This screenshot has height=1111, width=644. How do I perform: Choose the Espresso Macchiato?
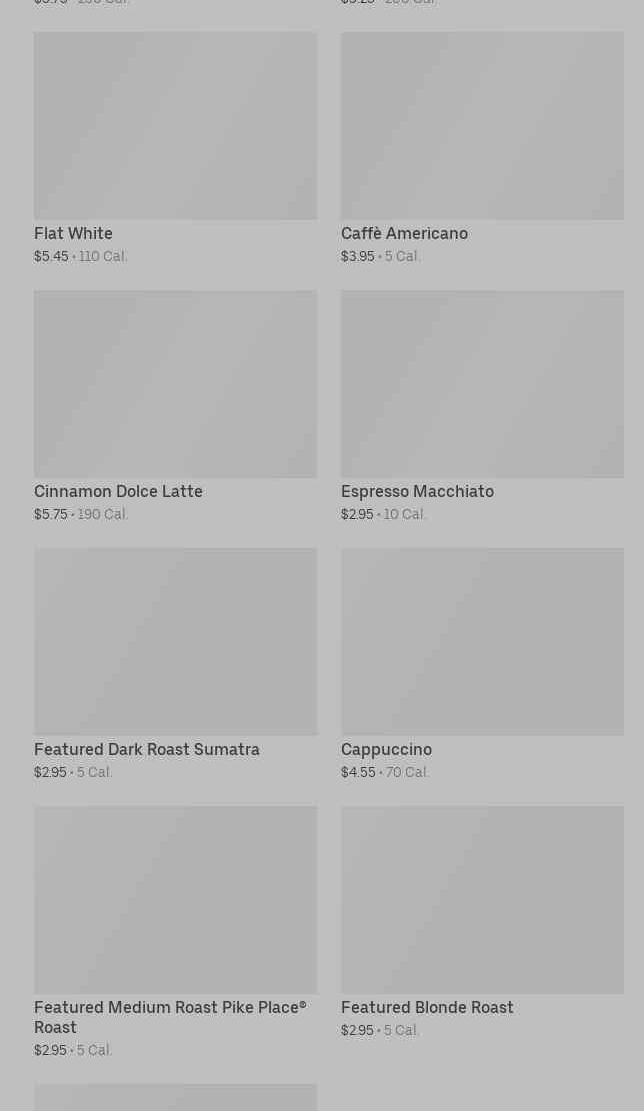coord(482,384)
